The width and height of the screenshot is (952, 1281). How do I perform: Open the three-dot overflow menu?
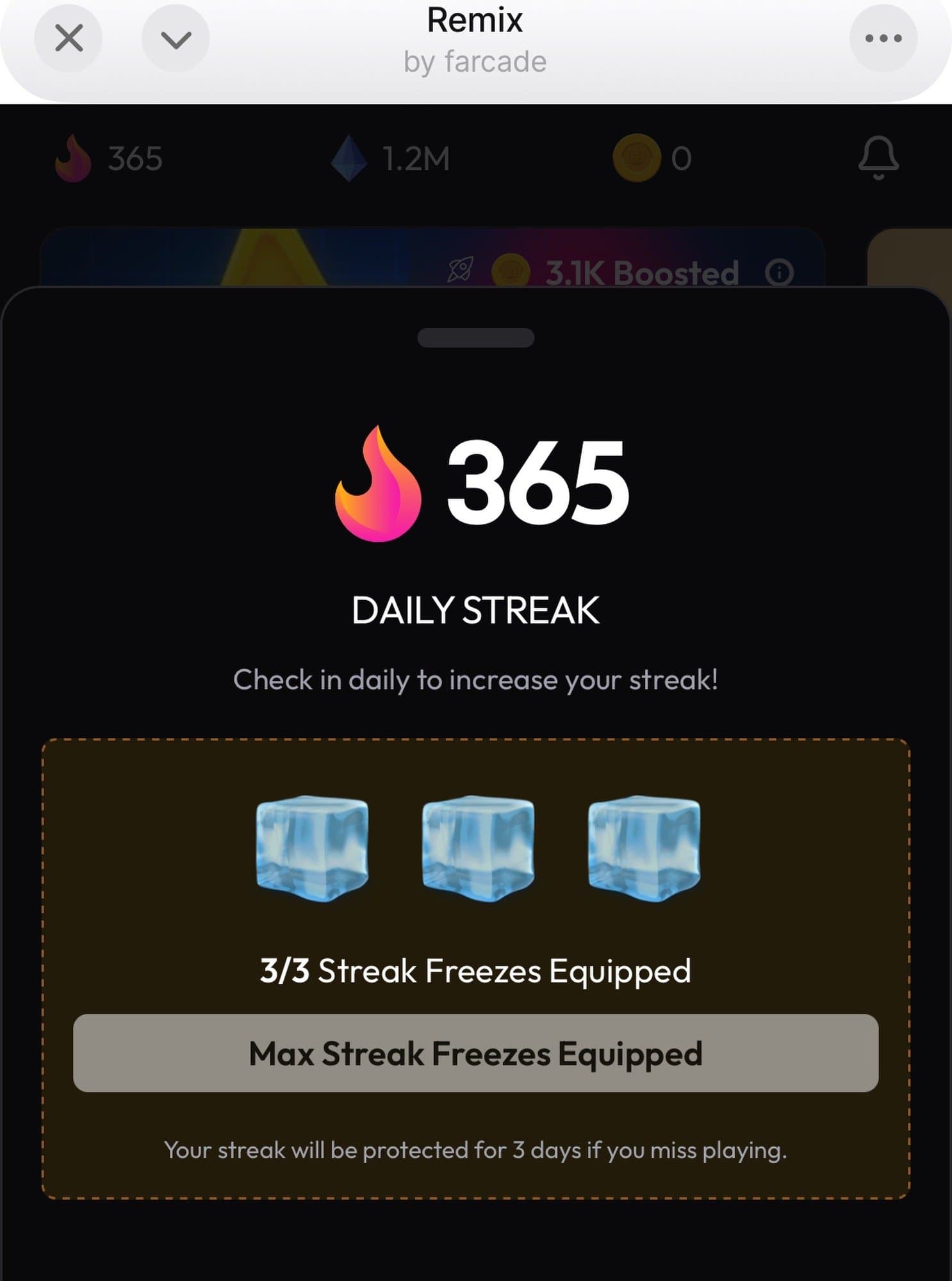click(883, 38)
